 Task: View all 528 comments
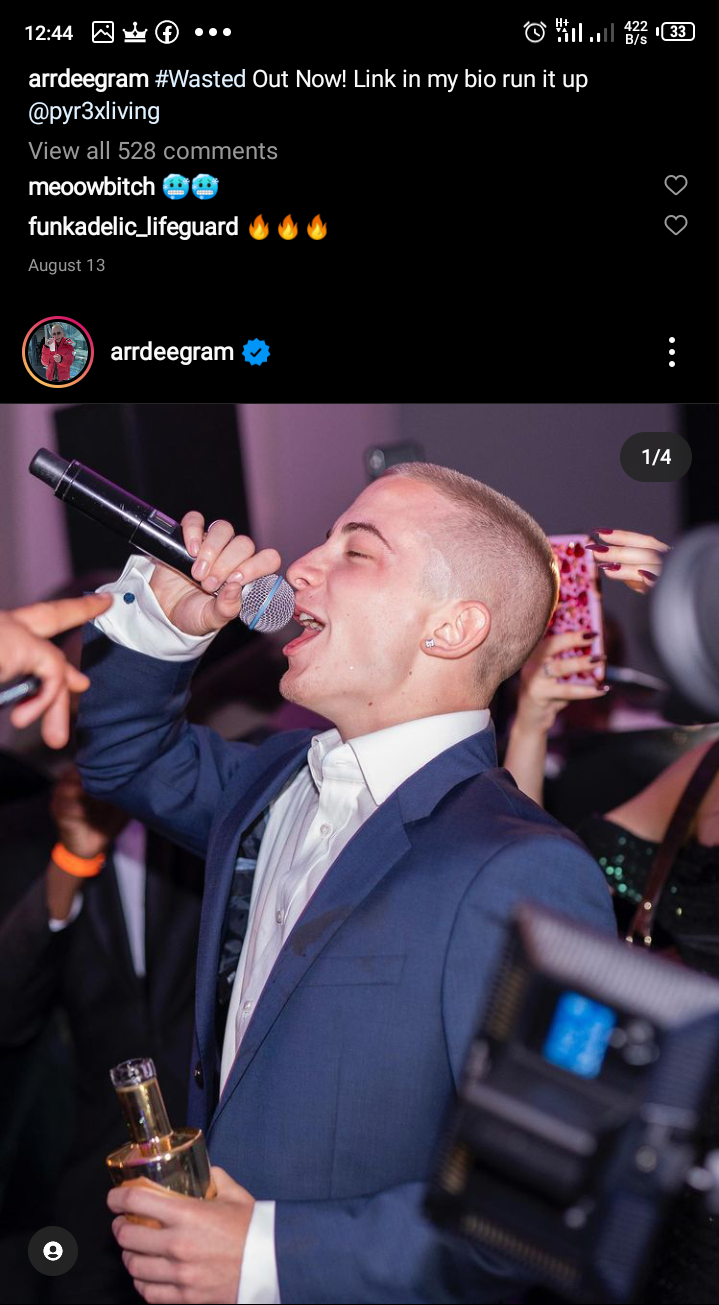click(x=153, y=151)
